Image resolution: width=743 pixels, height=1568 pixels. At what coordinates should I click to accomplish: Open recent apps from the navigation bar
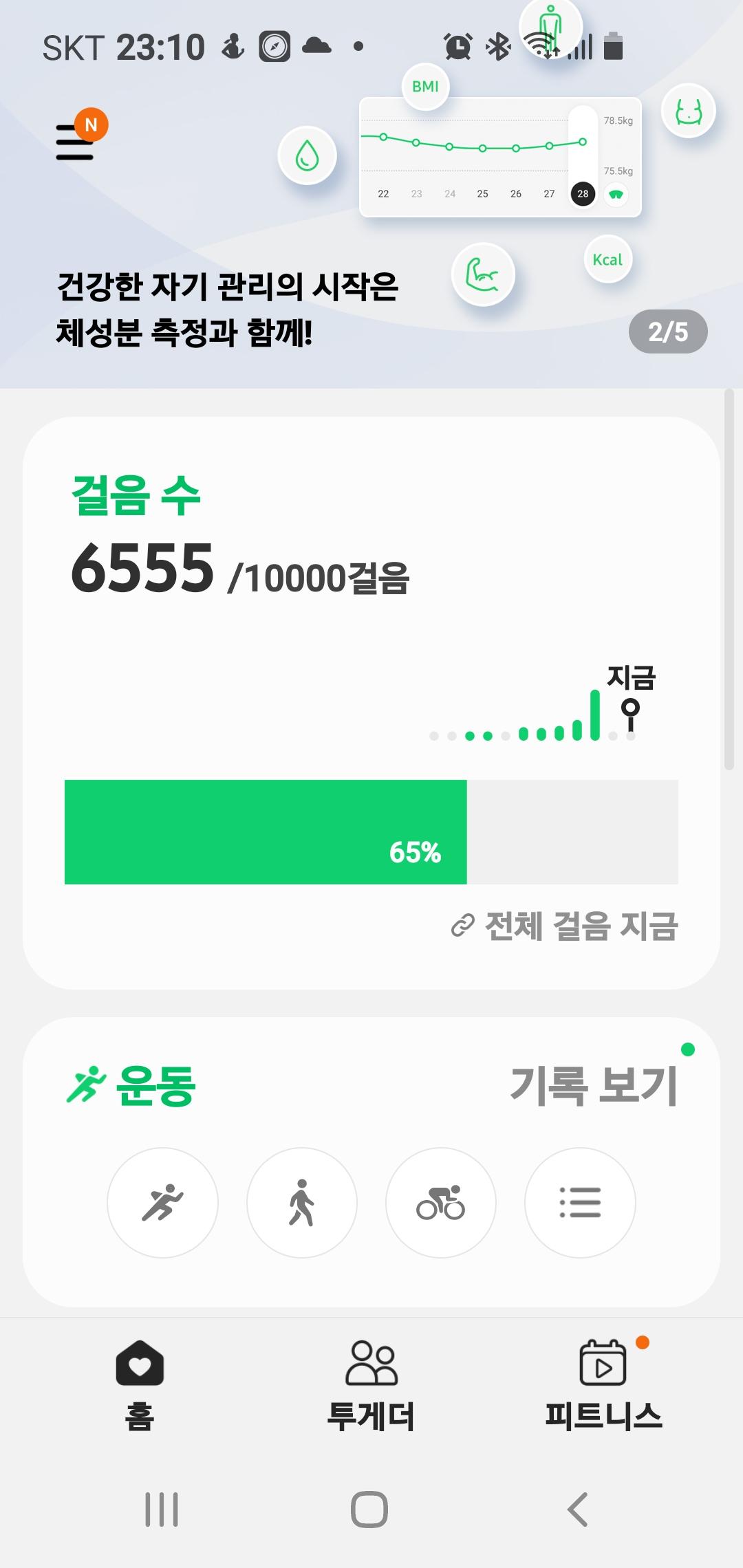pyautogui.click(x=162, y=1510)
